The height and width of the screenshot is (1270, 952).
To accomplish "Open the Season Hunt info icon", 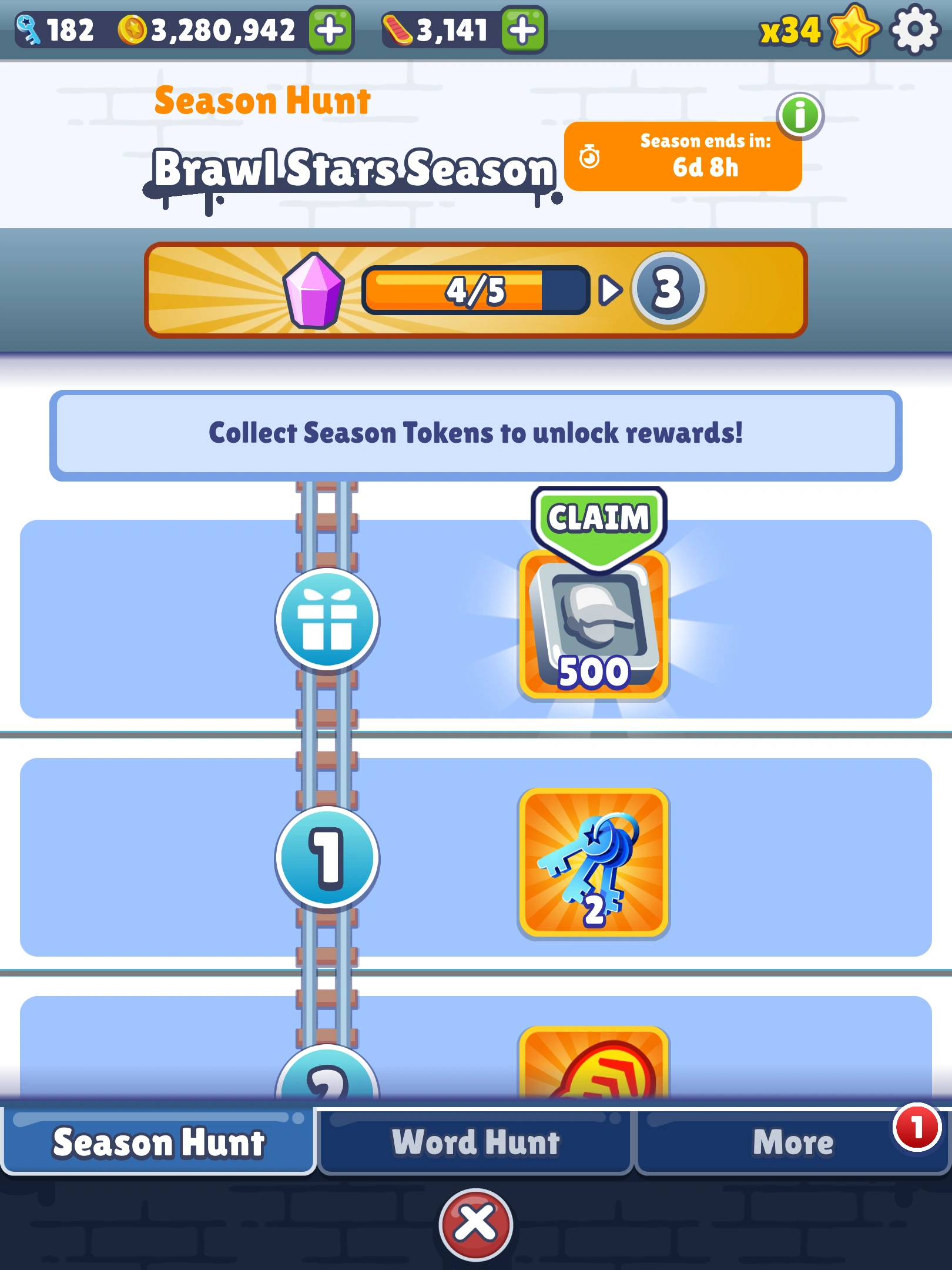I will (x=800, y=115).
